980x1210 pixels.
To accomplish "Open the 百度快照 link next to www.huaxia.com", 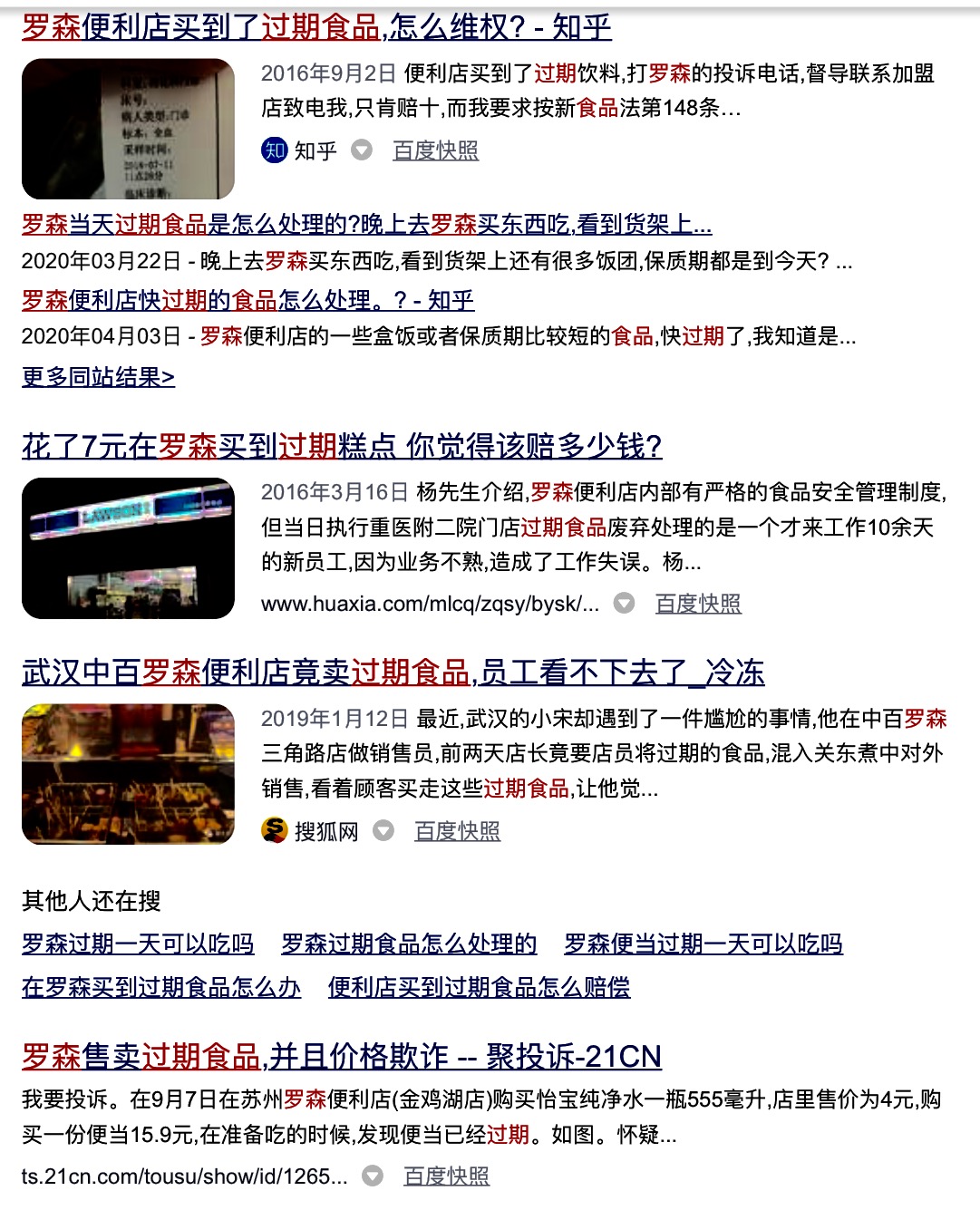I will [698, 604].
